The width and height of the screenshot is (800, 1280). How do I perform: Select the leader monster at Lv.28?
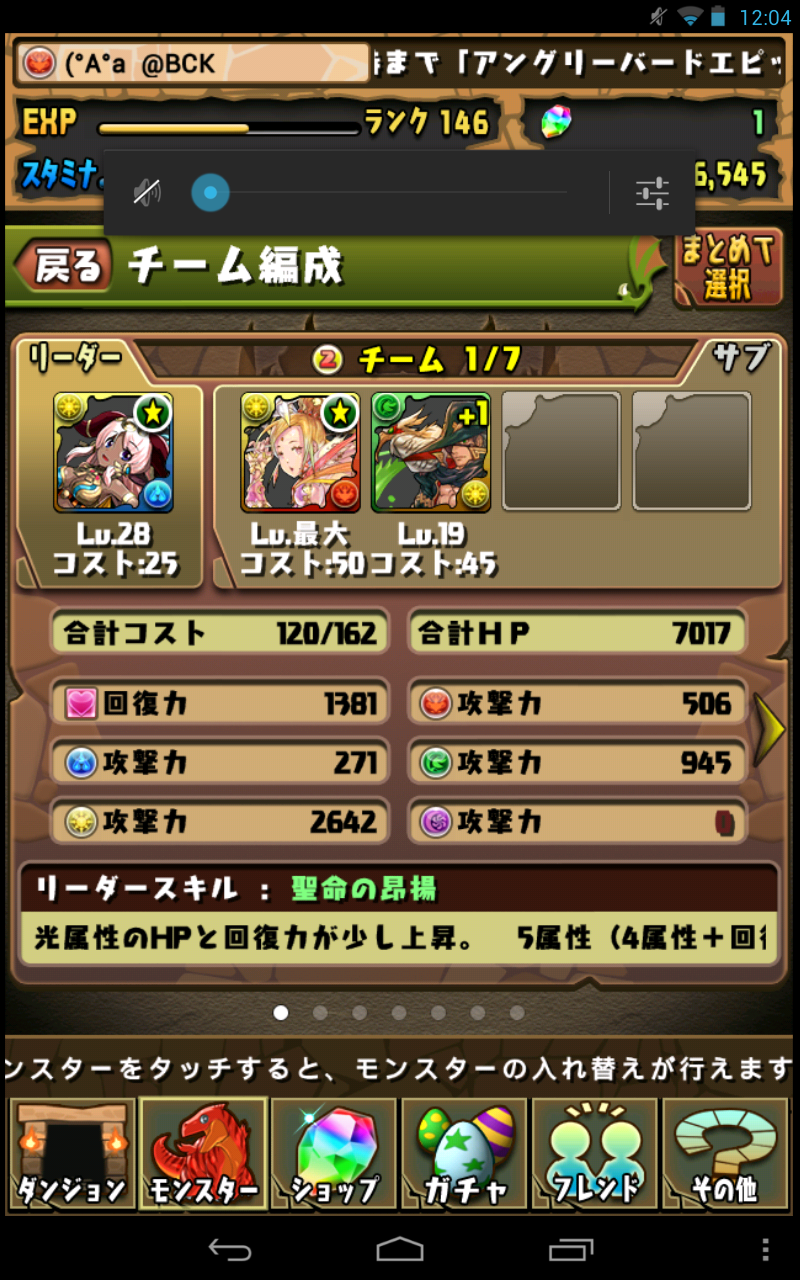click(x=113, y=452)
